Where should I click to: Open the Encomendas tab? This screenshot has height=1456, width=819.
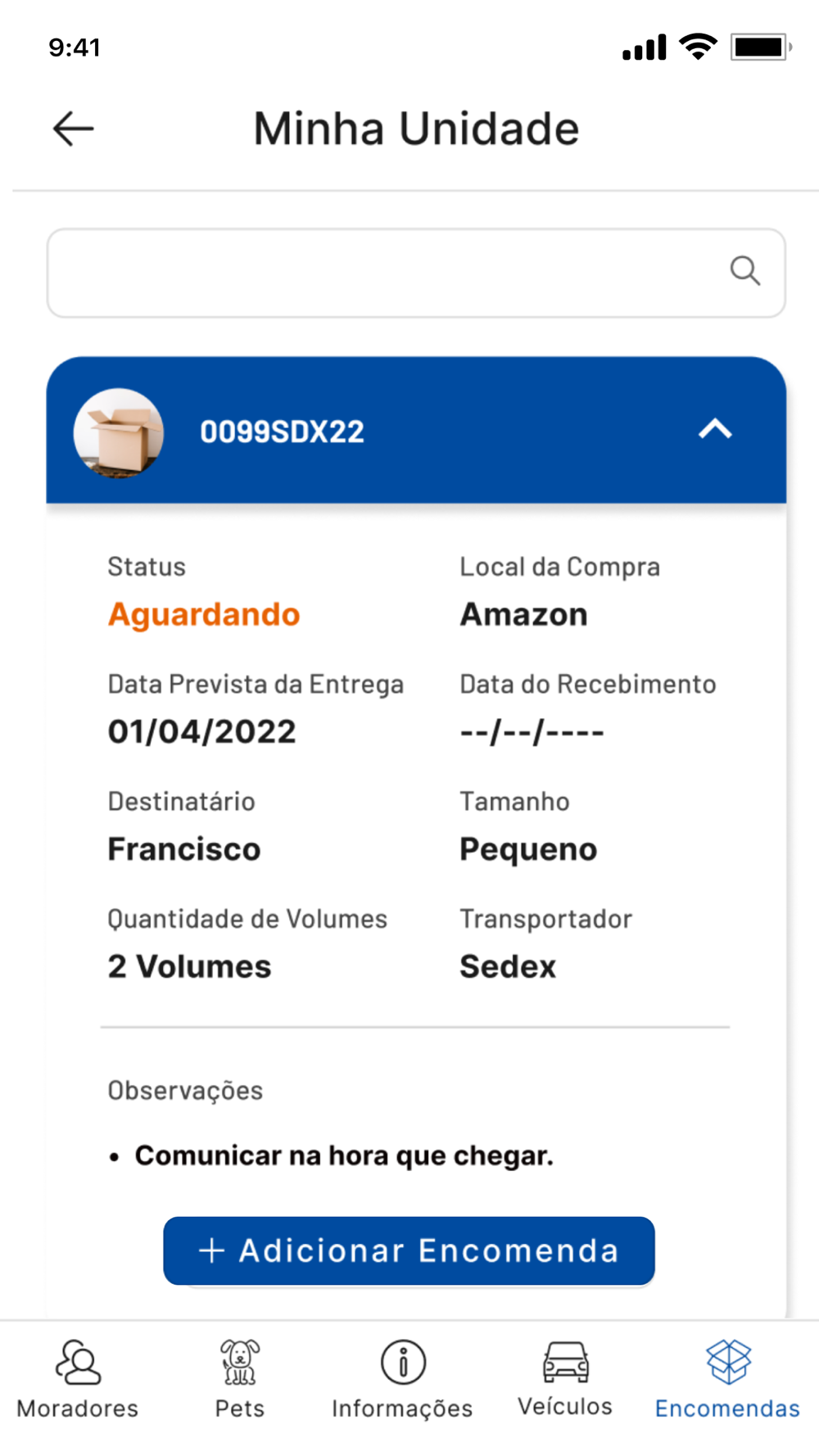727,1379
